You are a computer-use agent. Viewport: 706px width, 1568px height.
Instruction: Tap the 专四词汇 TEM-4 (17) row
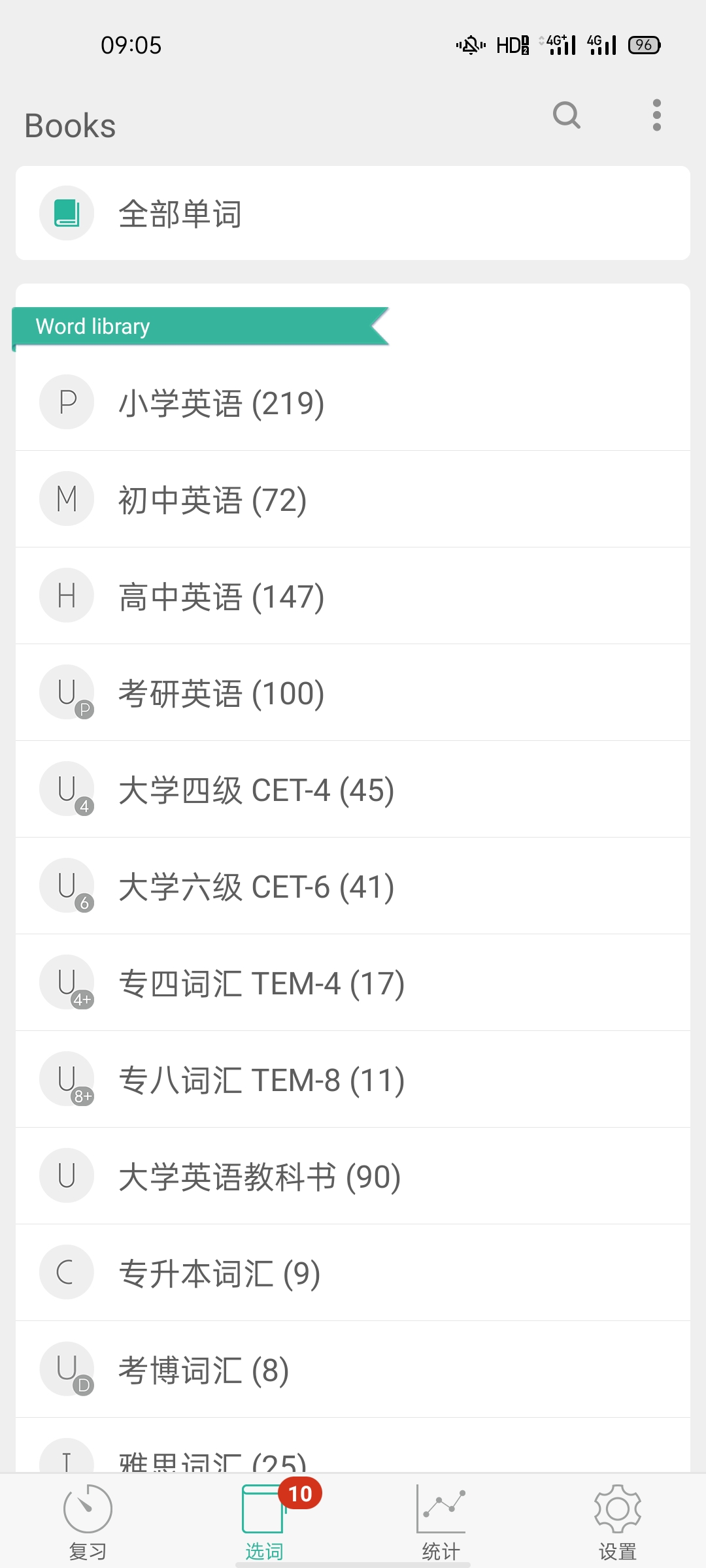click(x=353, y=983)
